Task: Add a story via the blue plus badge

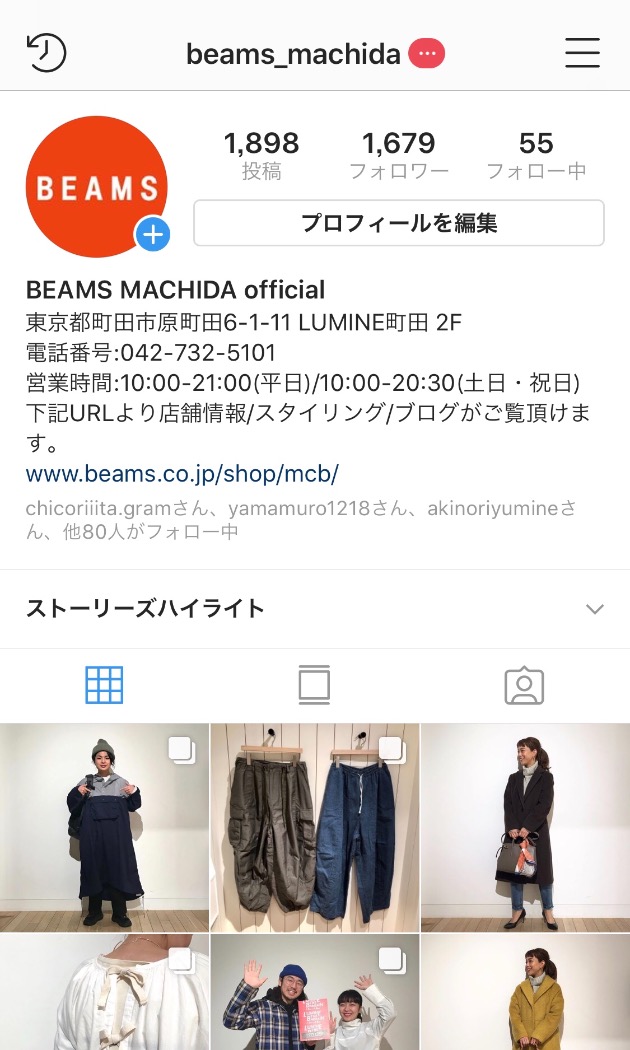Action: click(x=153, y=235)
